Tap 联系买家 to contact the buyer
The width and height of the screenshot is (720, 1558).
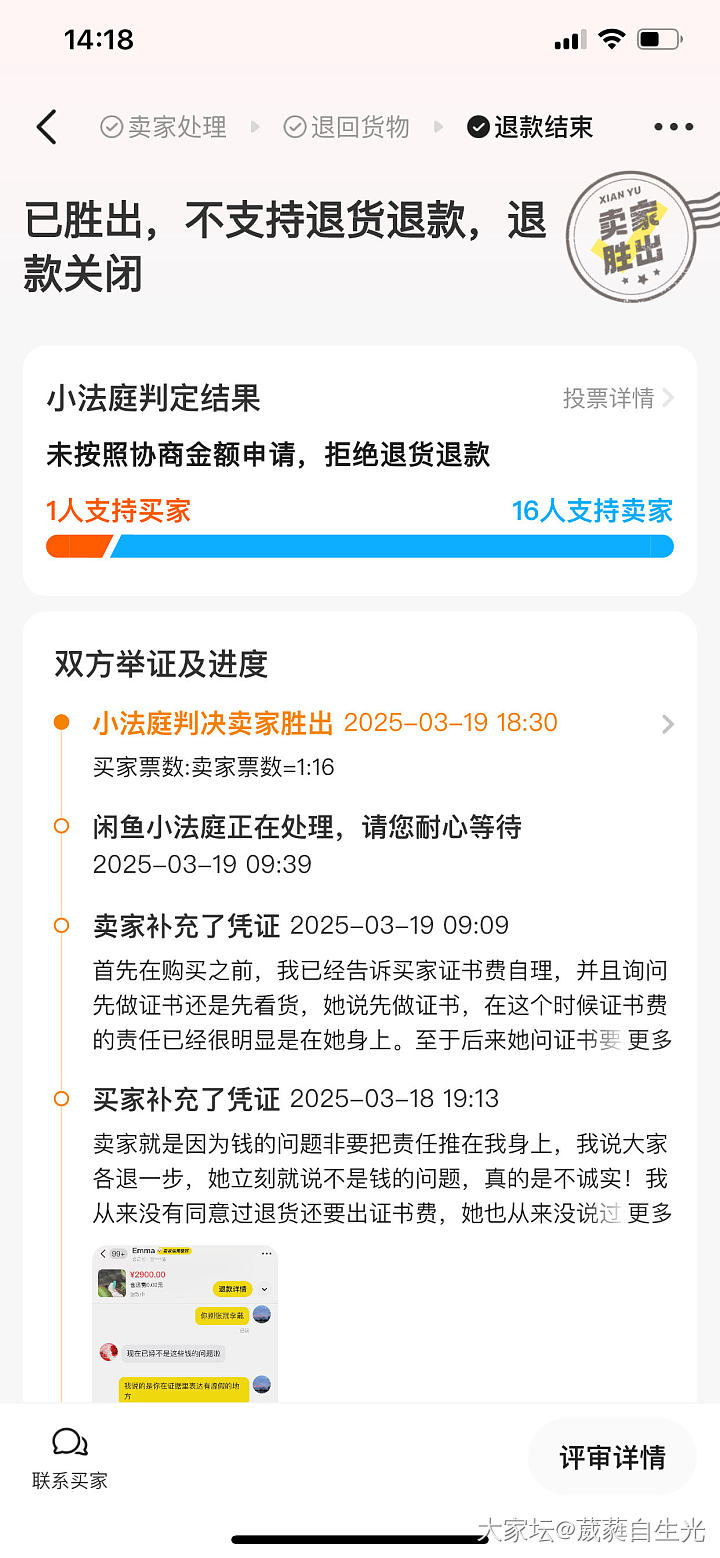(70, 1458)
